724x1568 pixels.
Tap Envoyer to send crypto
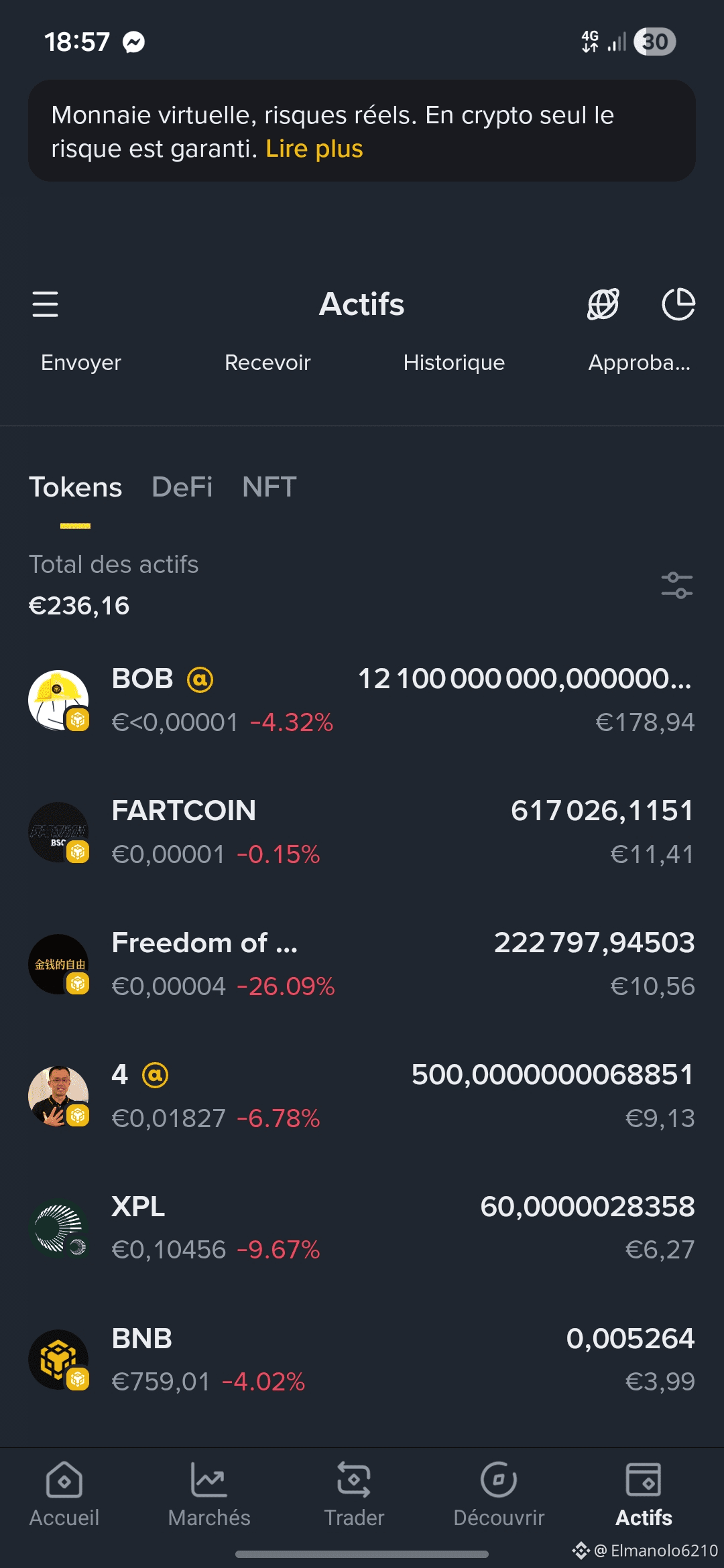point(81,363)
